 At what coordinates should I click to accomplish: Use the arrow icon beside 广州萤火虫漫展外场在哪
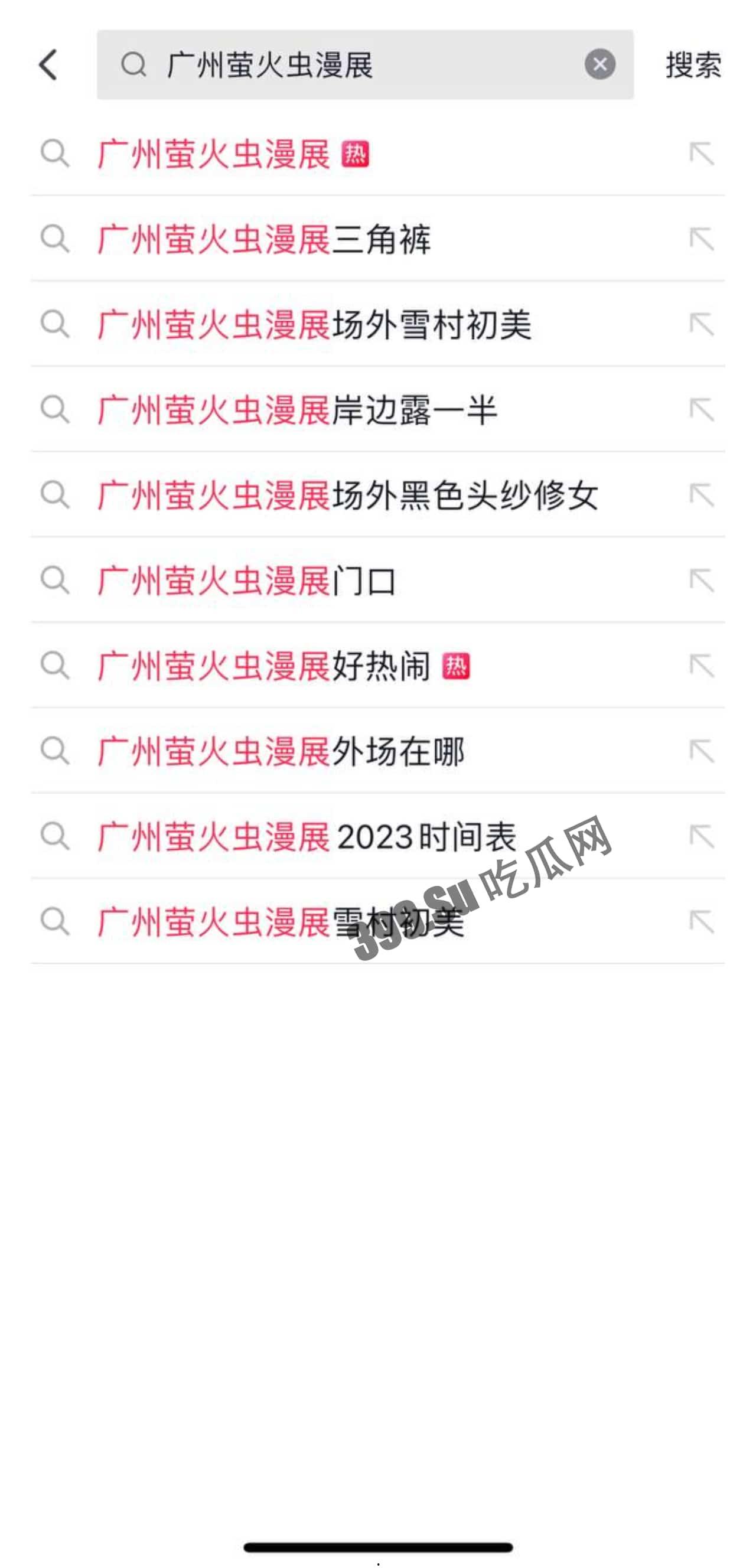point(701,751)
